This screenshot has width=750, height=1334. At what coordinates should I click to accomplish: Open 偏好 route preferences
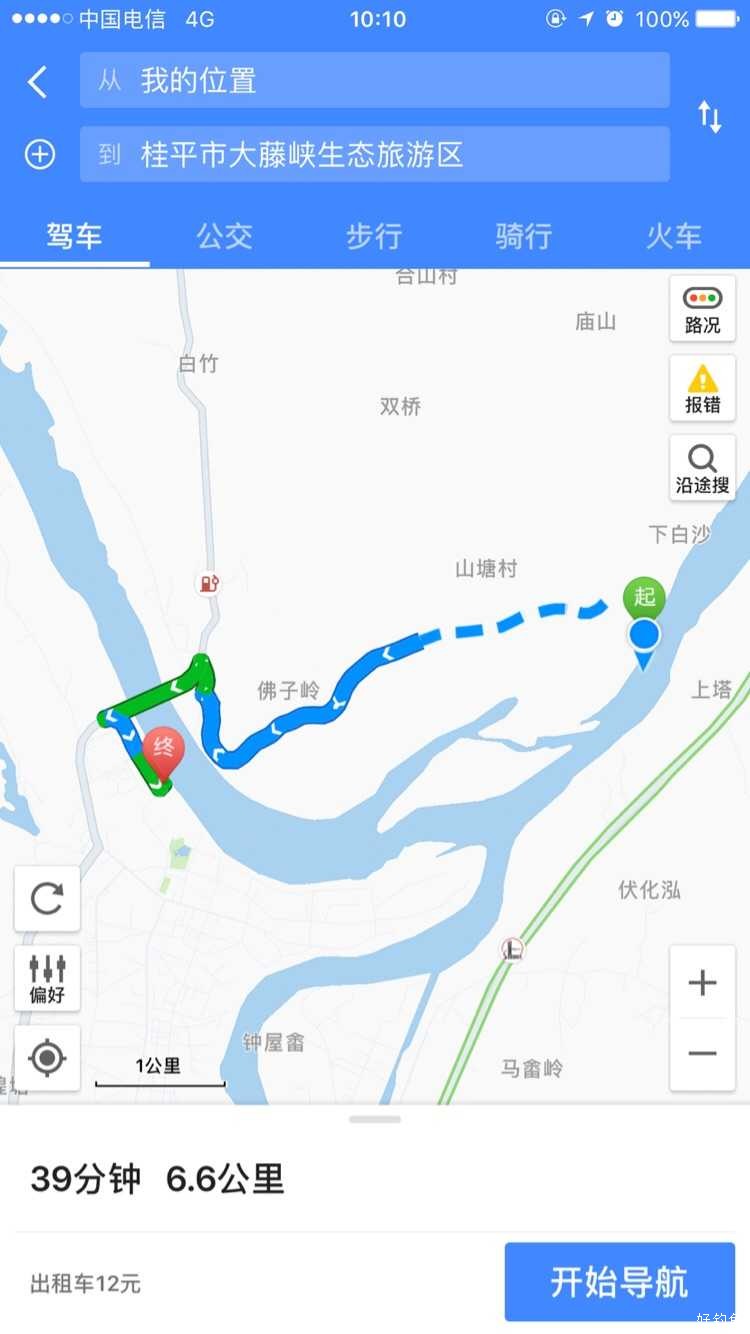coord(47,978)
